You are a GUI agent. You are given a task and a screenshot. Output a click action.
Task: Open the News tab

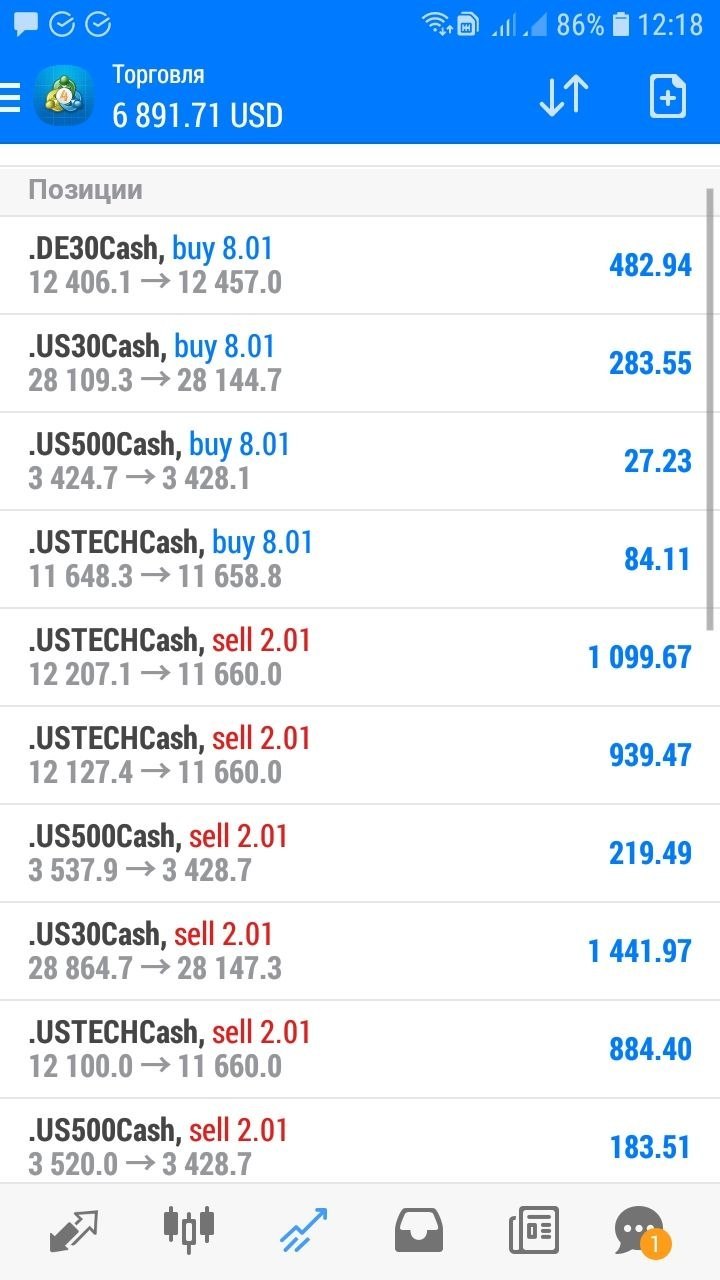click(x=534, y=1230)
